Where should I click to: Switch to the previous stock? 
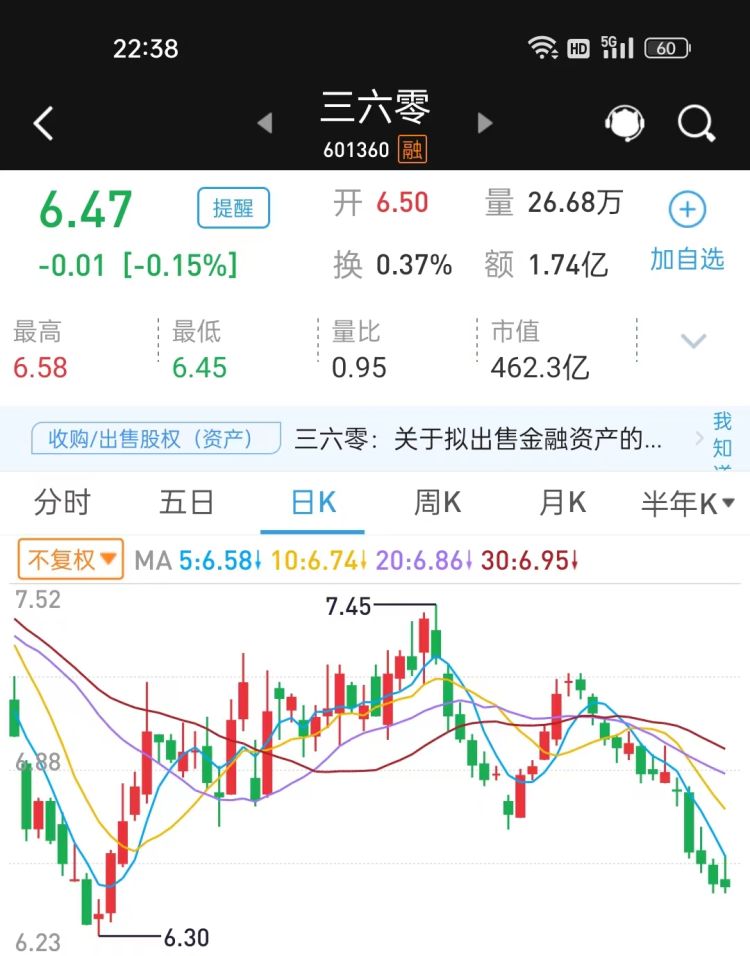tap(265, 123)
